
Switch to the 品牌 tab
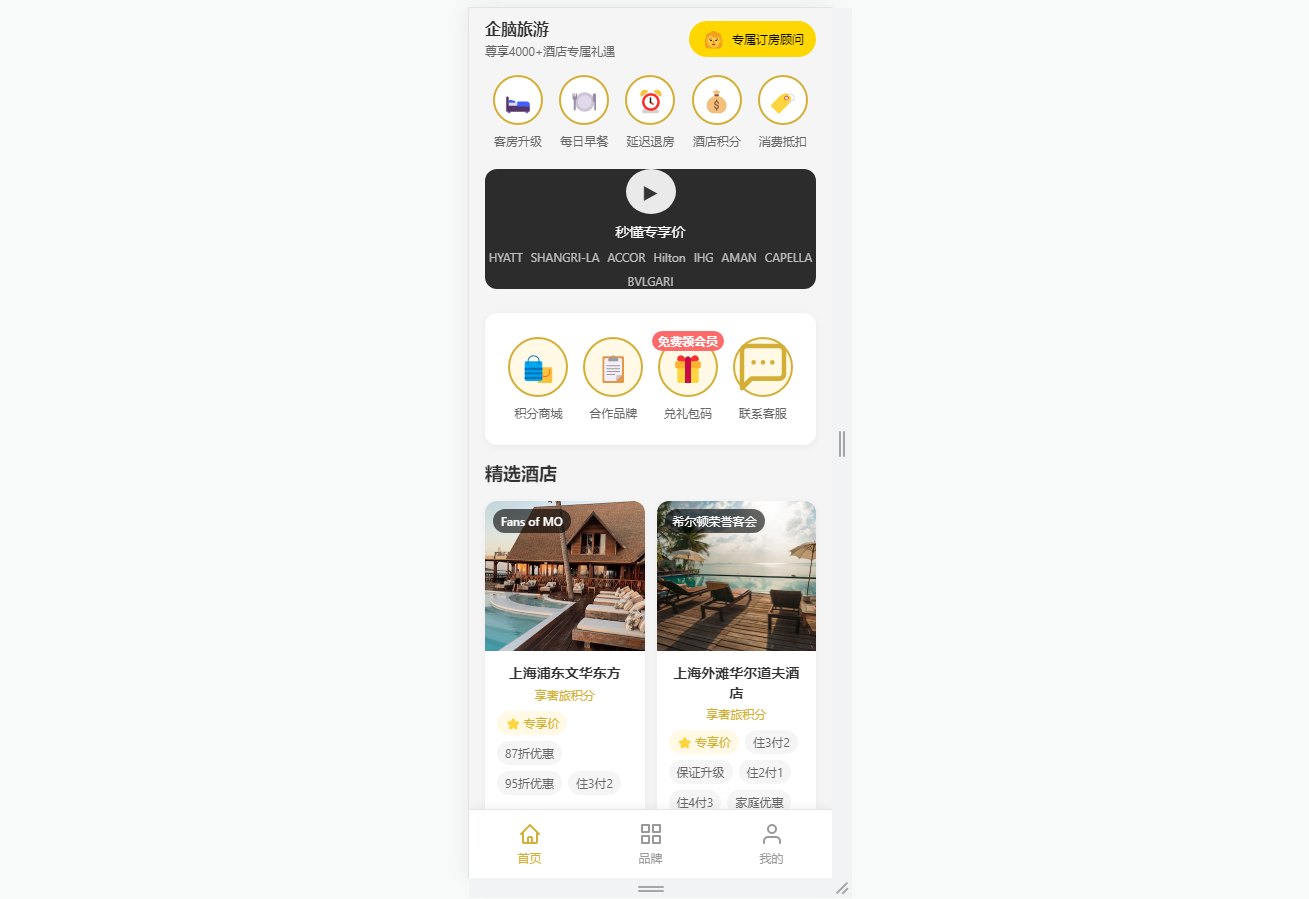[x=650, y=844]
